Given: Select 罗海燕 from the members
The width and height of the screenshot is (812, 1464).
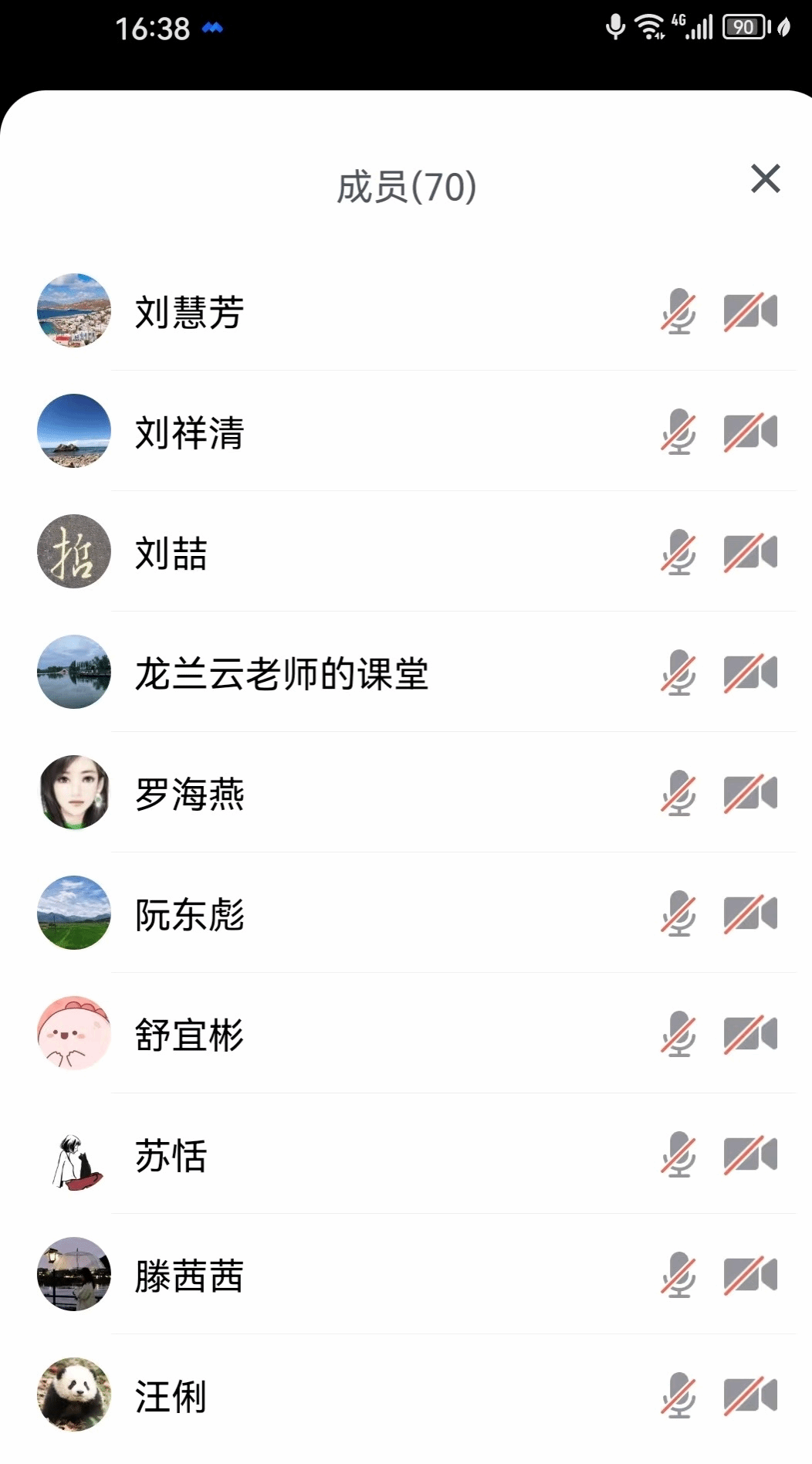Looking at the screenshot, I should 190,794.
